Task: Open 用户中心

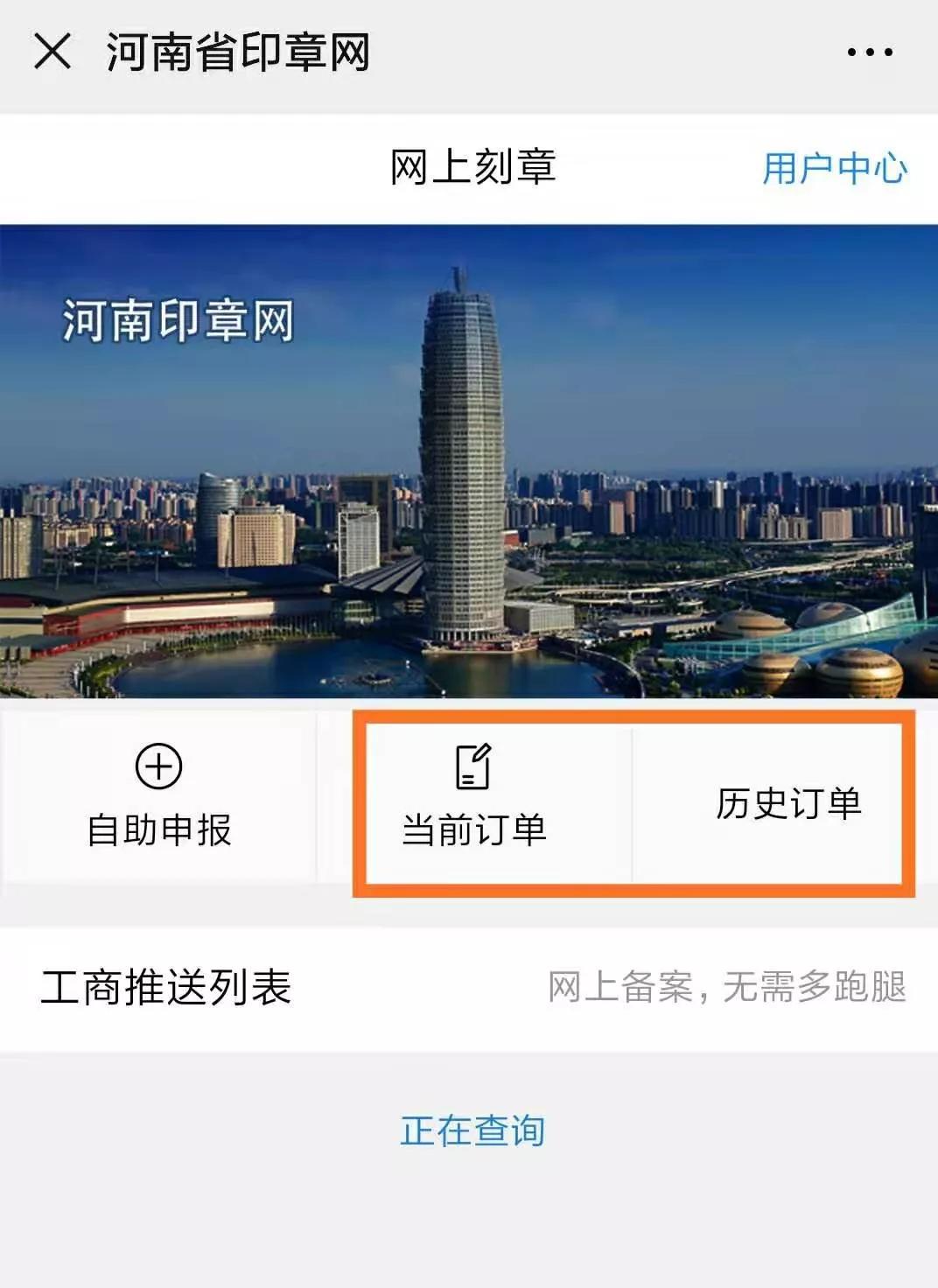Action: pos(833,170)
